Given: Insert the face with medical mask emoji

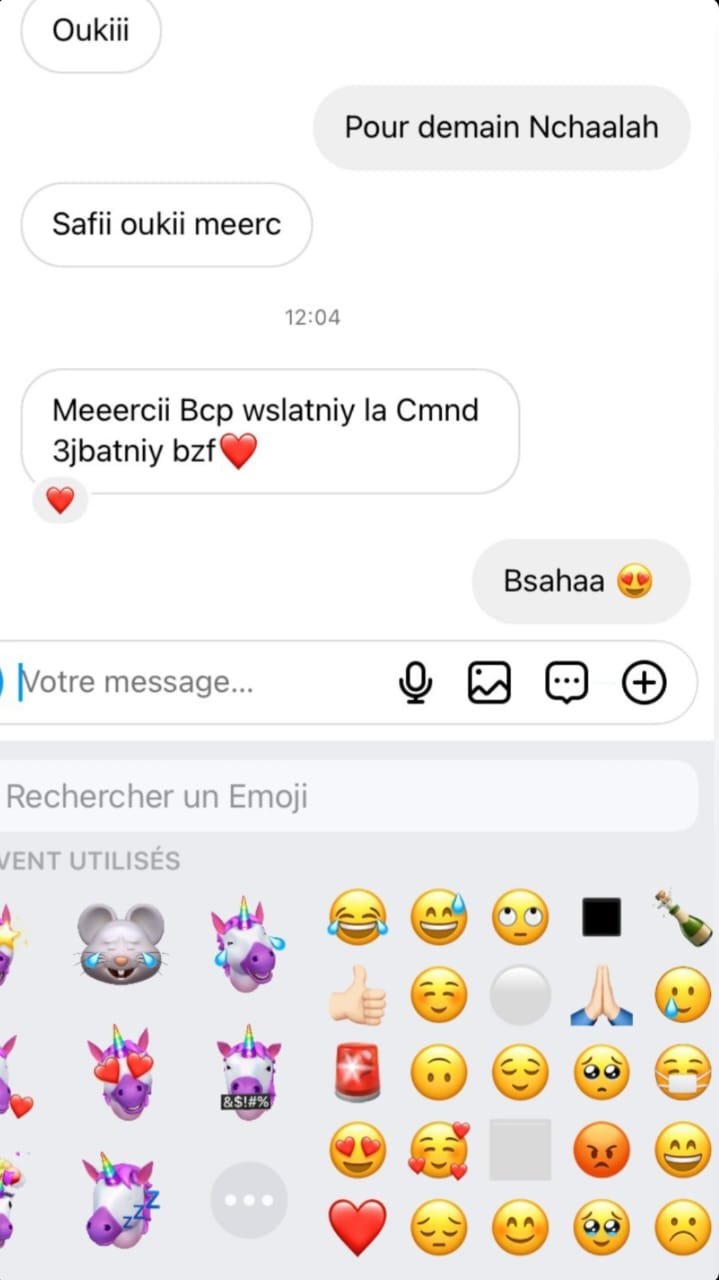Looking at the screenshot, I should 683,1073.
